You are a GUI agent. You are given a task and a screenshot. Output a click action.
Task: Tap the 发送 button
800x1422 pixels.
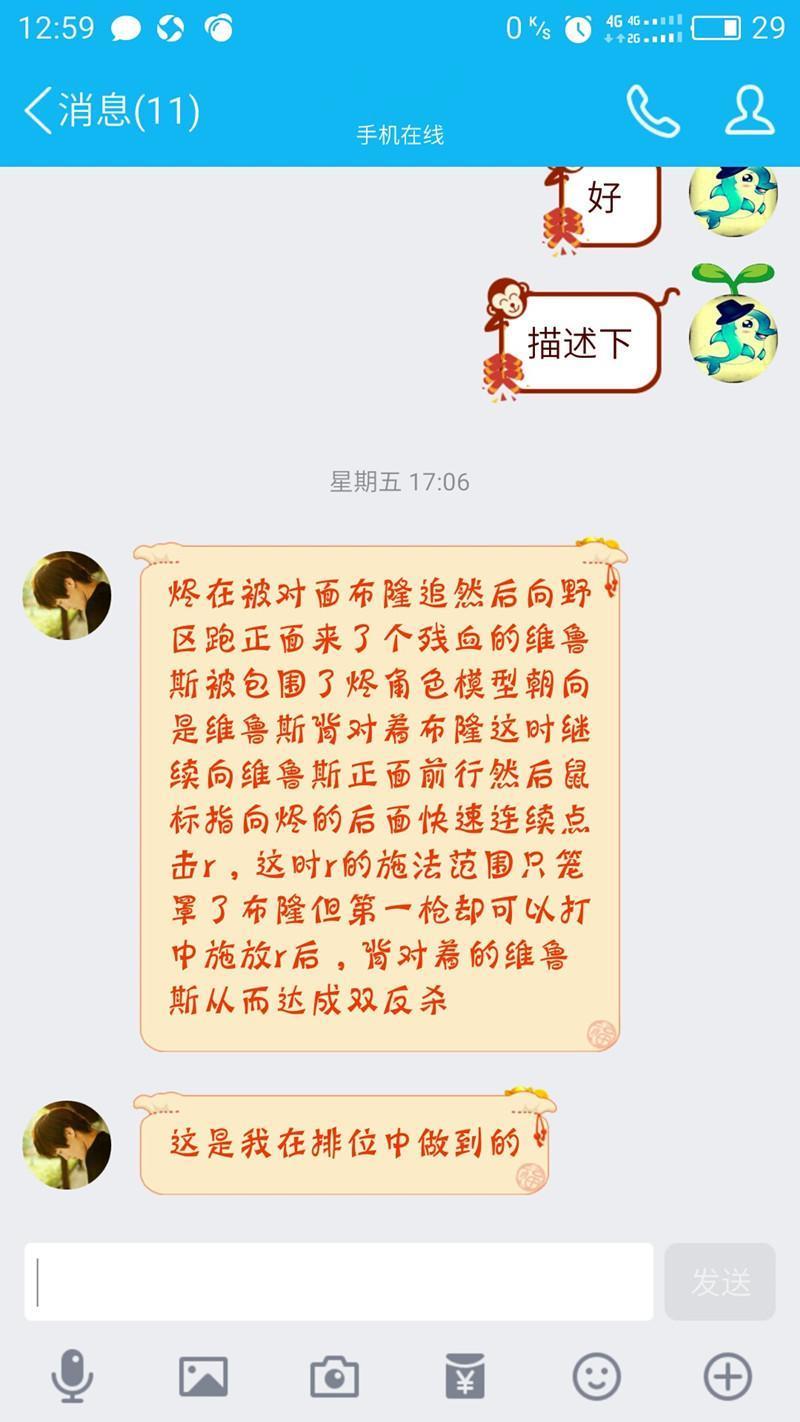pos(720,1281)
